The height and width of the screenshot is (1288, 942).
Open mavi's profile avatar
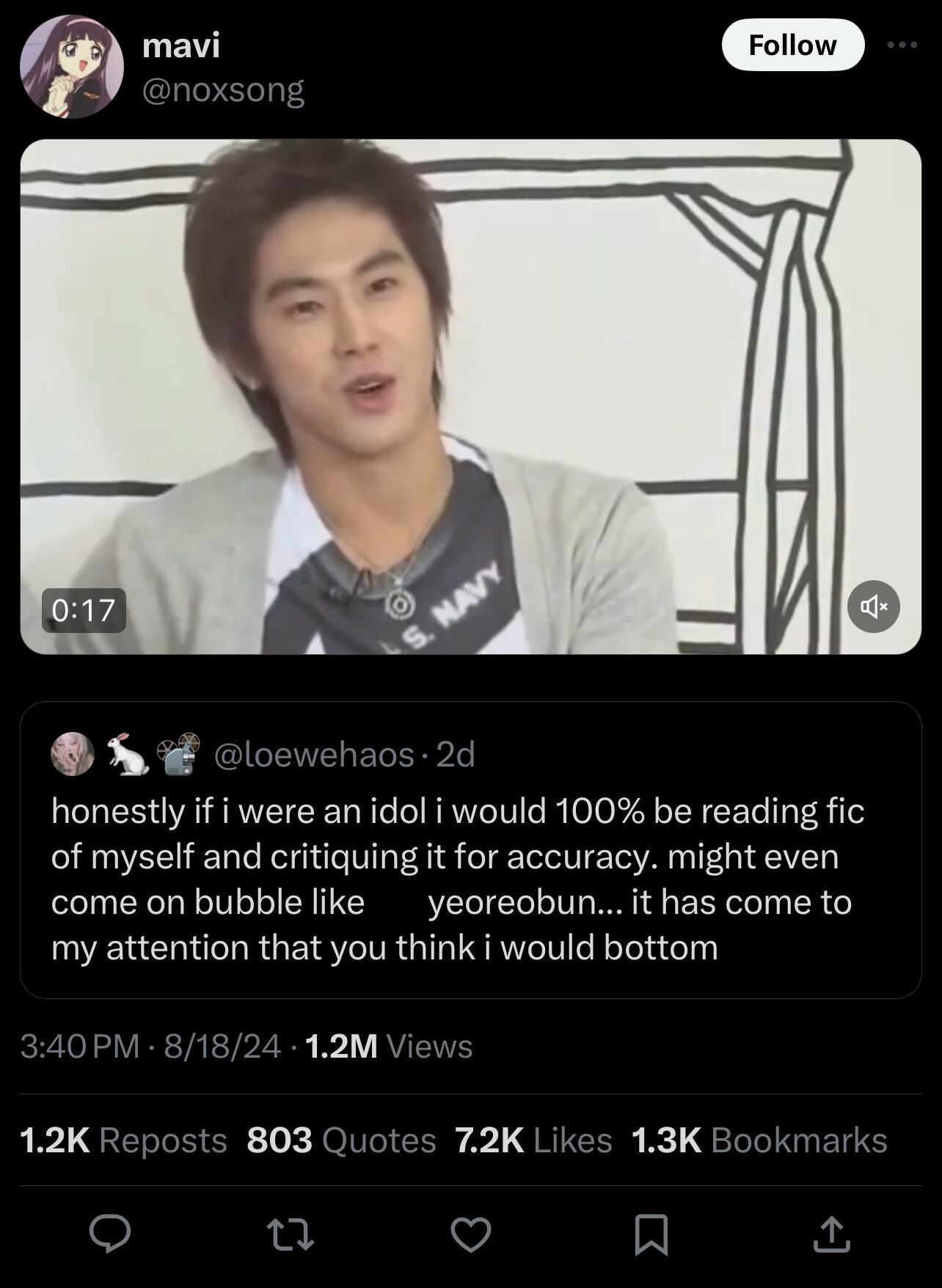coord(71,67)
